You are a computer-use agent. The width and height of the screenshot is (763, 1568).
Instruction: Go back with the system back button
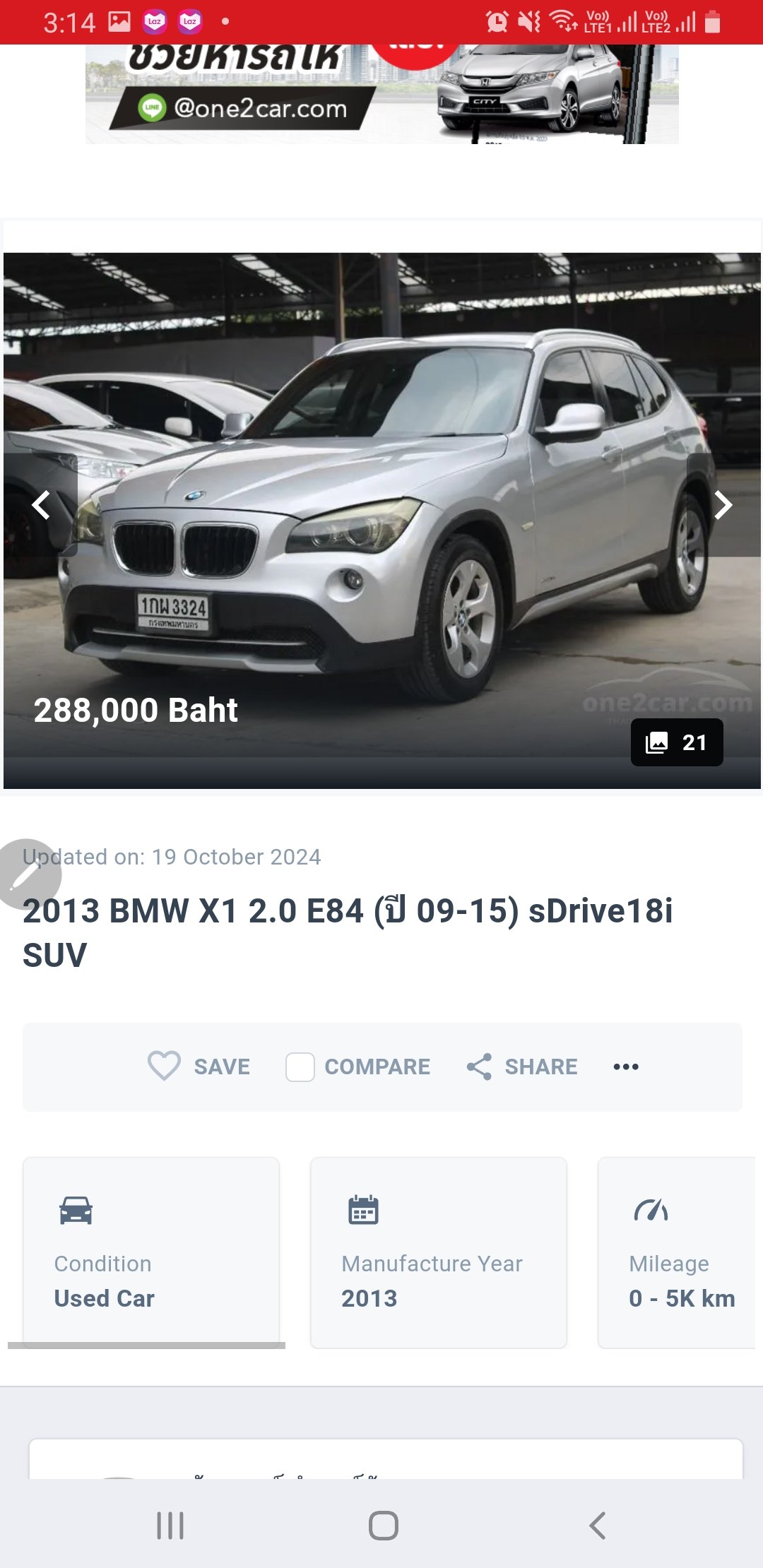(x=597, y=1526)
